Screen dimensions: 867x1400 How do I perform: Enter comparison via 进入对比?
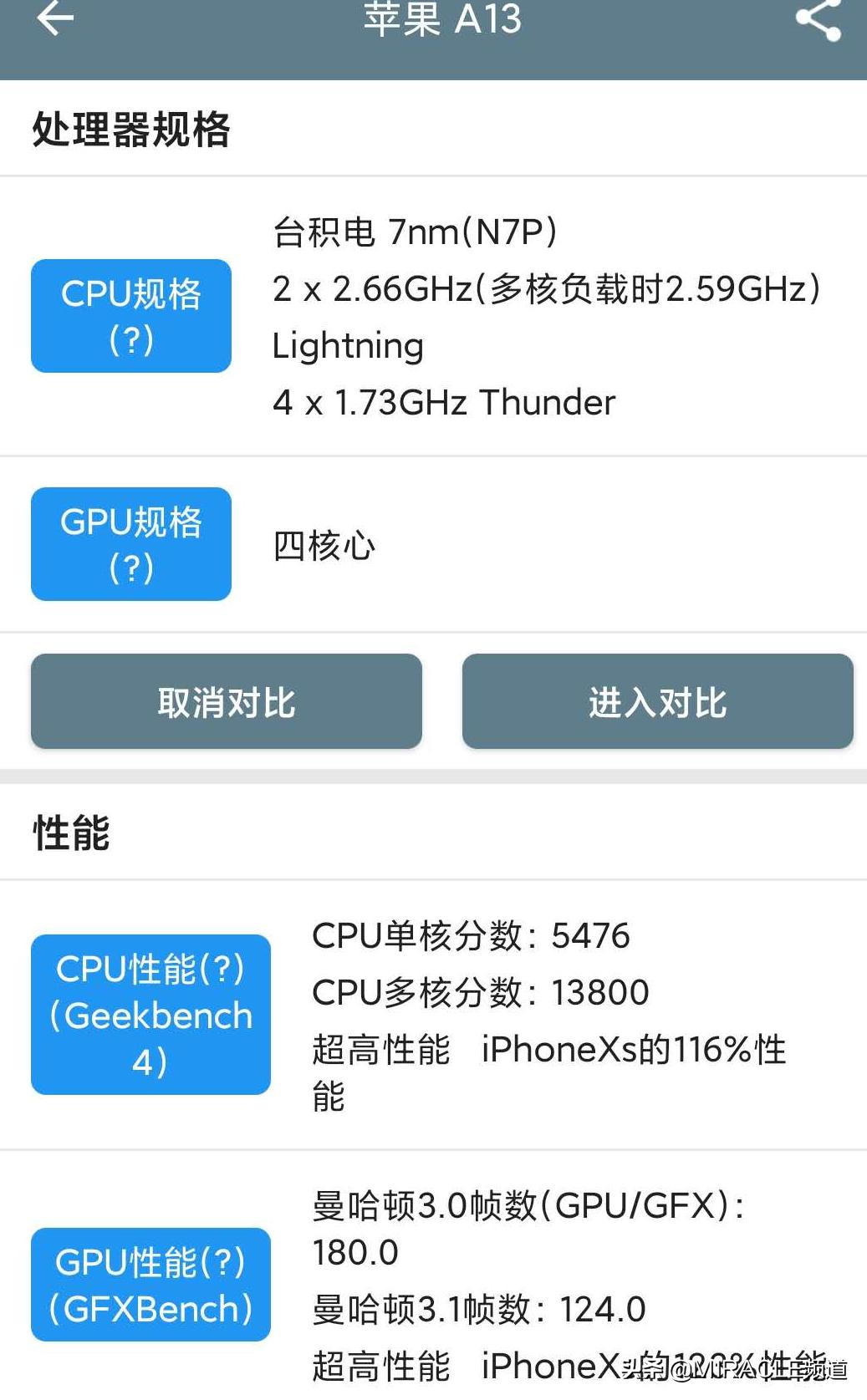pos(657,702)
